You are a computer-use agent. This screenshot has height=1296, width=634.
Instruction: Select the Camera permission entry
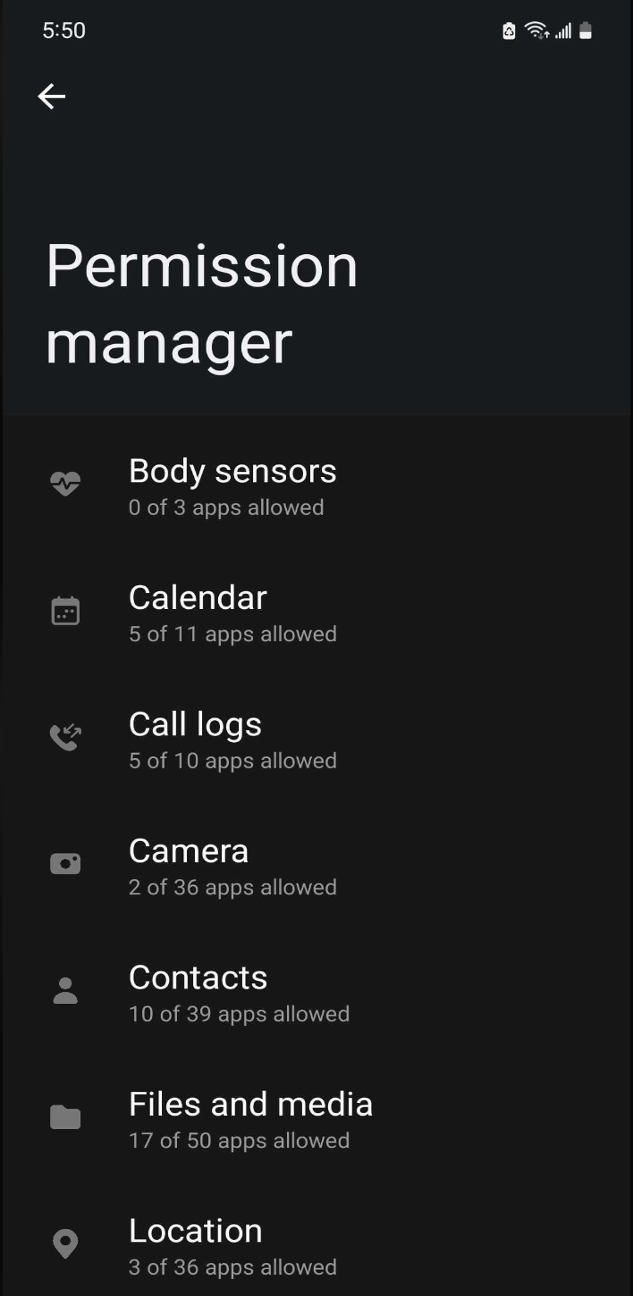pos(232,866)
